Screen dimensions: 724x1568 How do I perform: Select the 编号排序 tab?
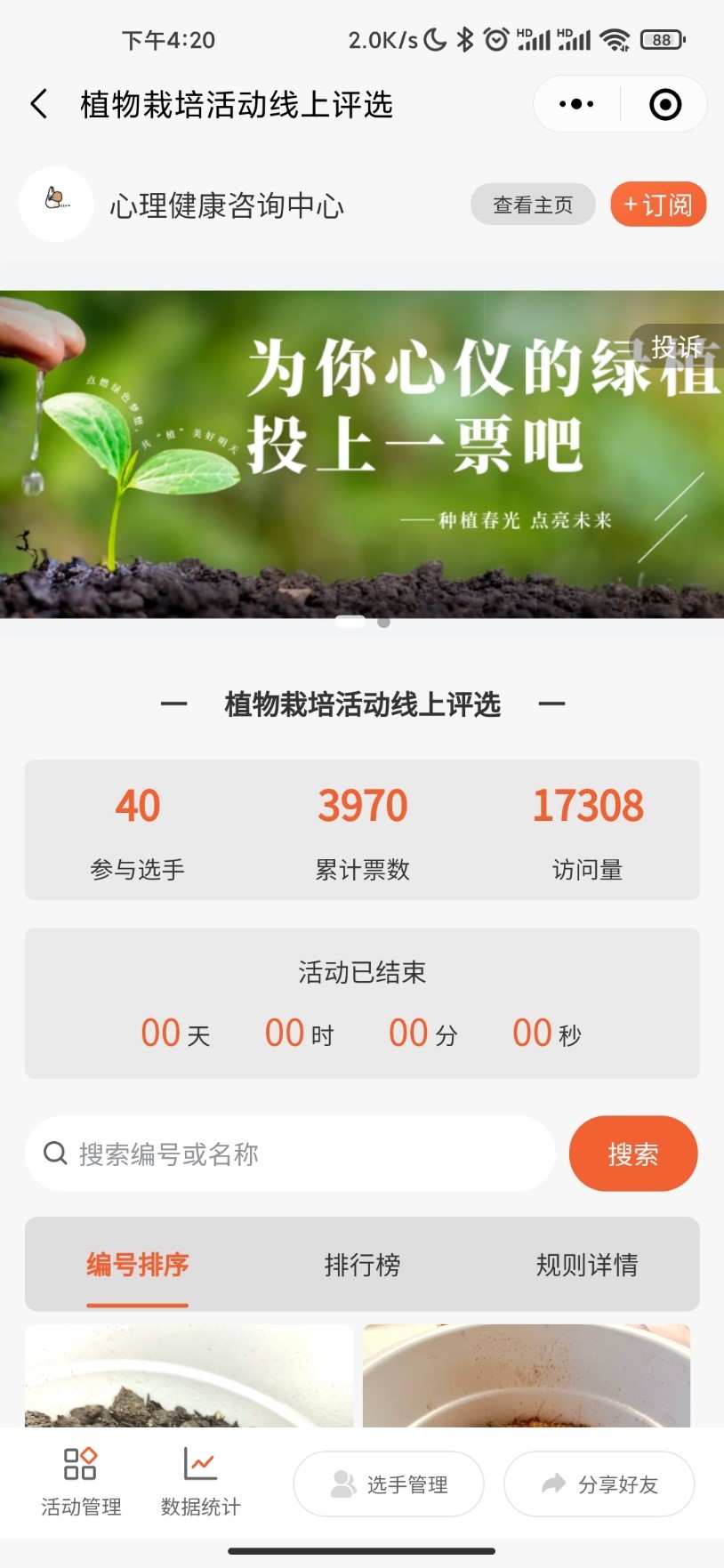pyautogui.click(x=137, y=1264)
